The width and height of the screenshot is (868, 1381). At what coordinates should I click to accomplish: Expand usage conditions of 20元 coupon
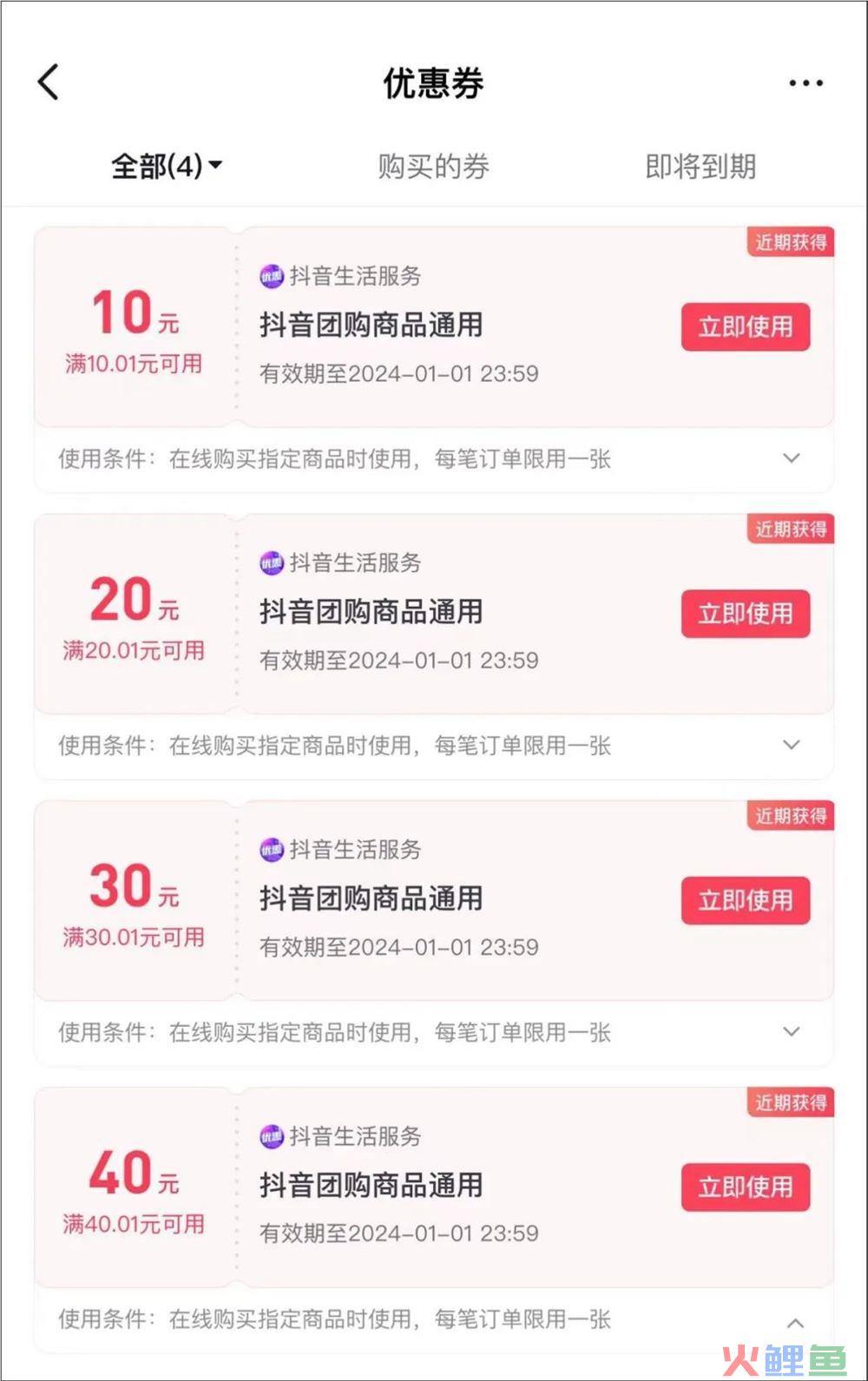791,745
